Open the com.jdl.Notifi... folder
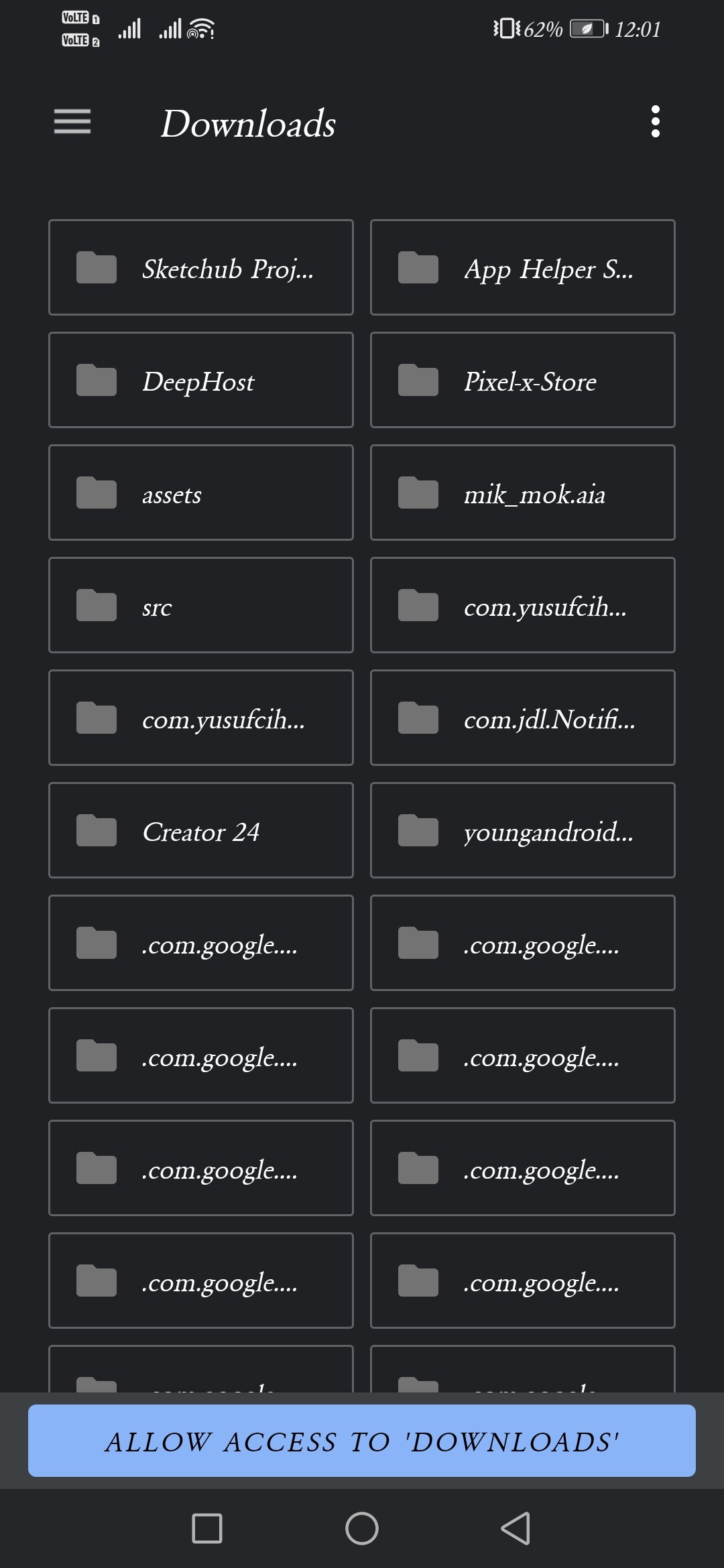Image resolution: width=724 pixels, height=1568 pixels. pyautogui.click(x=522, y=718)
